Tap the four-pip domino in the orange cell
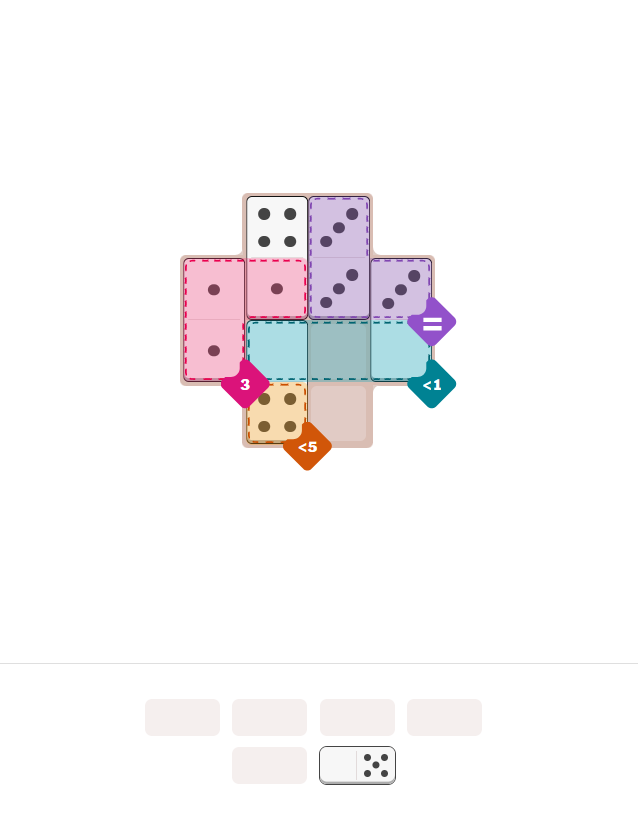The width and height of the screenshot is (638, 822). (x=277, y=412)
